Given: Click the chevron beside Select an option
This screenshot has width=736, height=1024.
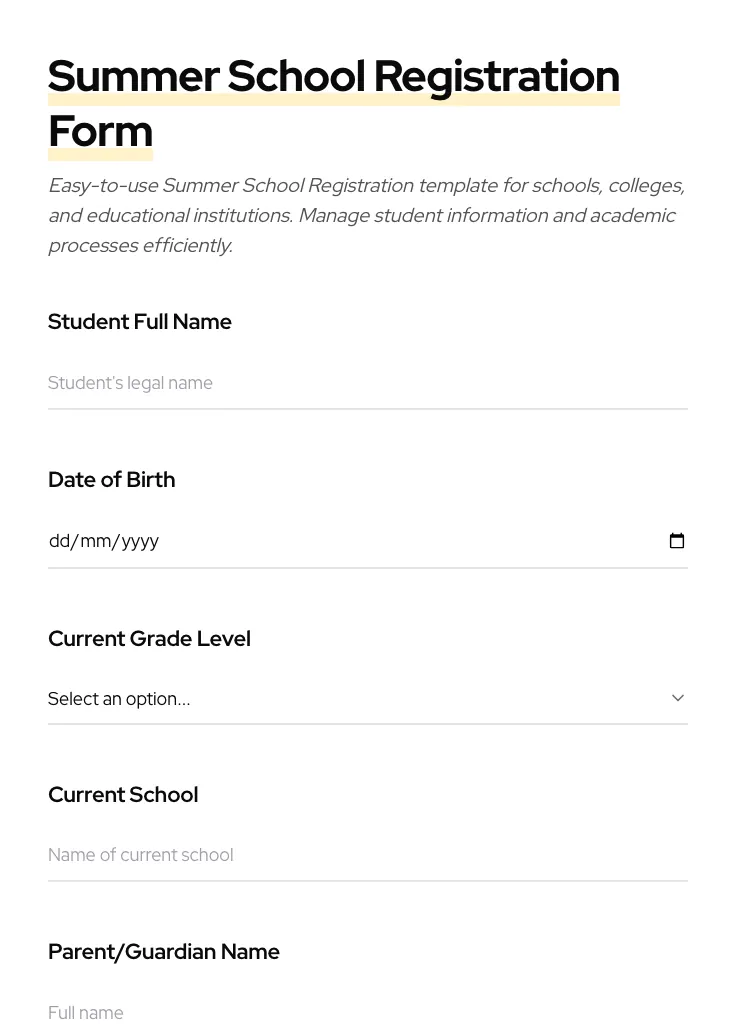Looking at the screenshot, I should click(x=678, y=697).
